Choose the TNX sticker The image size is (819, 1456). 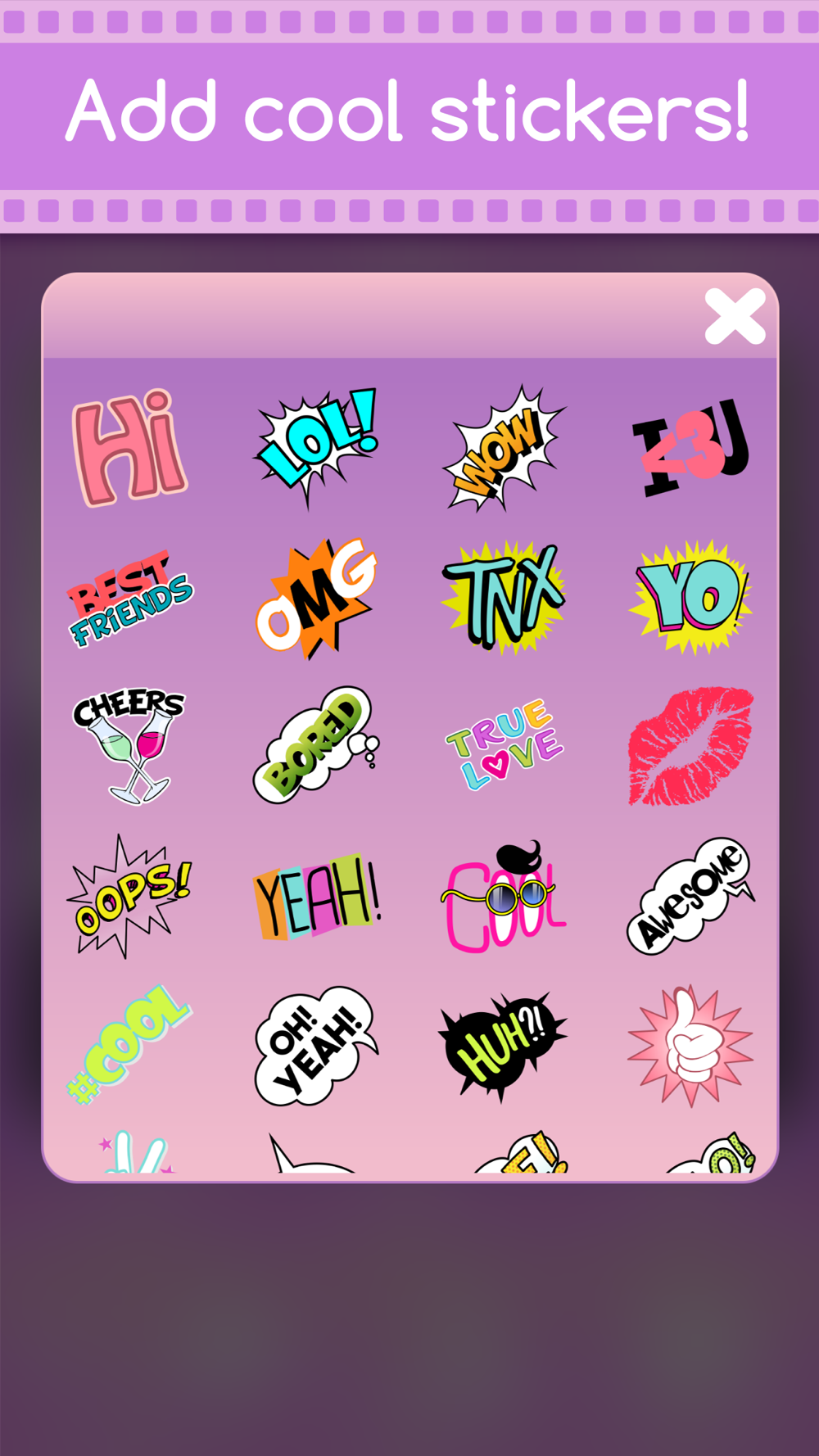tap(504, 598)
